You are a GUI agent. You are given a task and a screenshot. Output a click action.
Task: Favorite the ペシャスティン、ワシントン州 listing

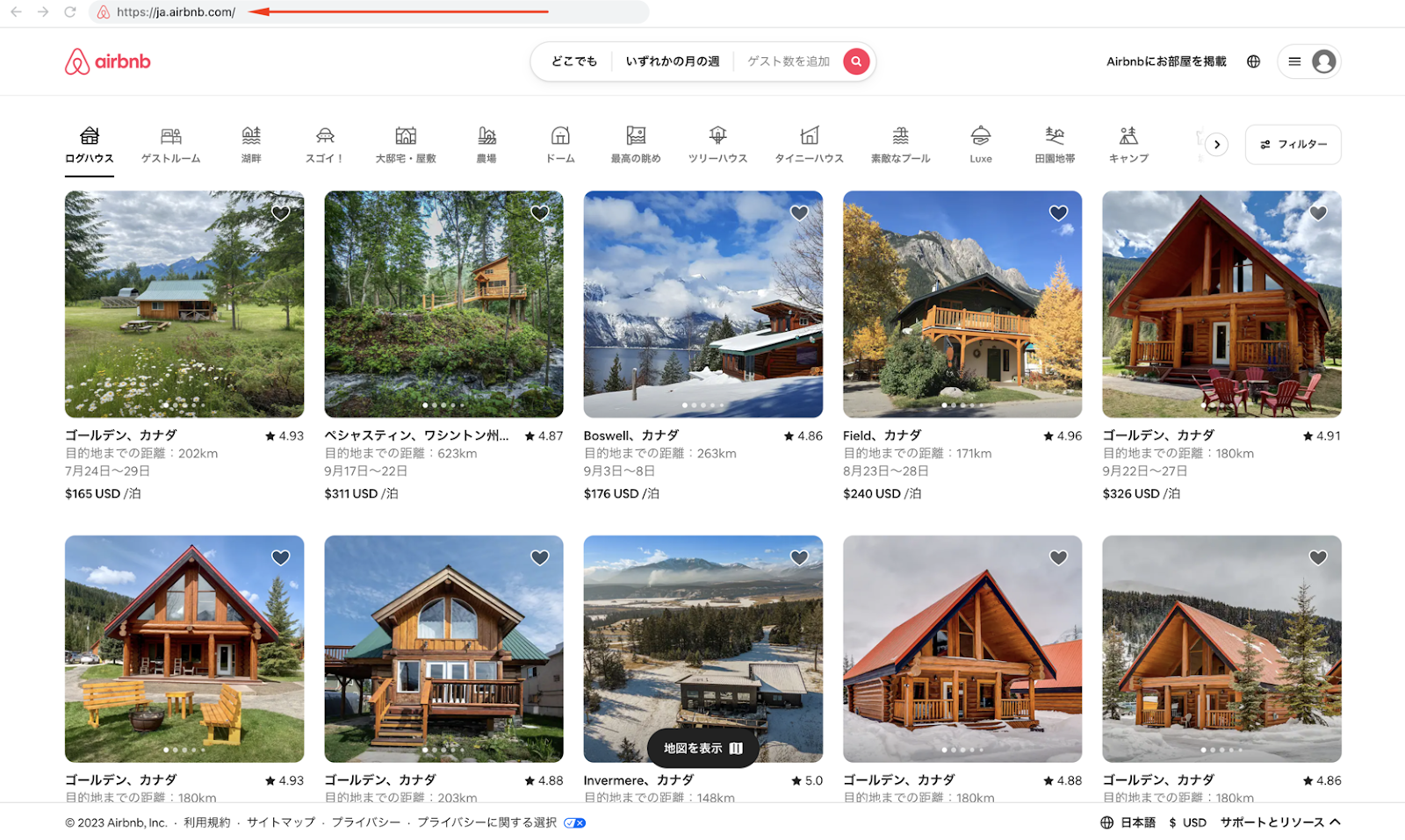click(x=540, y=213)
